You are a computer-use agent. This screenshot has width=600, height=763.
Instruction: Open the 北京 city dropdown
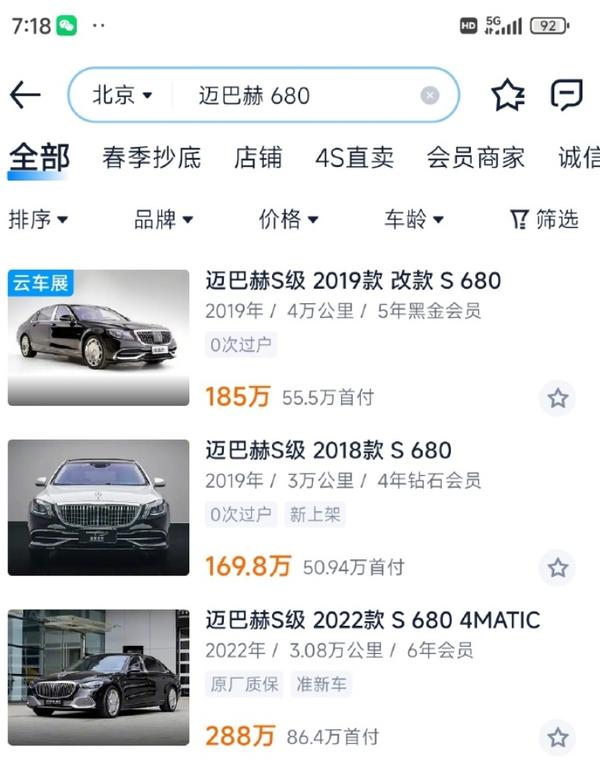point(122,95)
